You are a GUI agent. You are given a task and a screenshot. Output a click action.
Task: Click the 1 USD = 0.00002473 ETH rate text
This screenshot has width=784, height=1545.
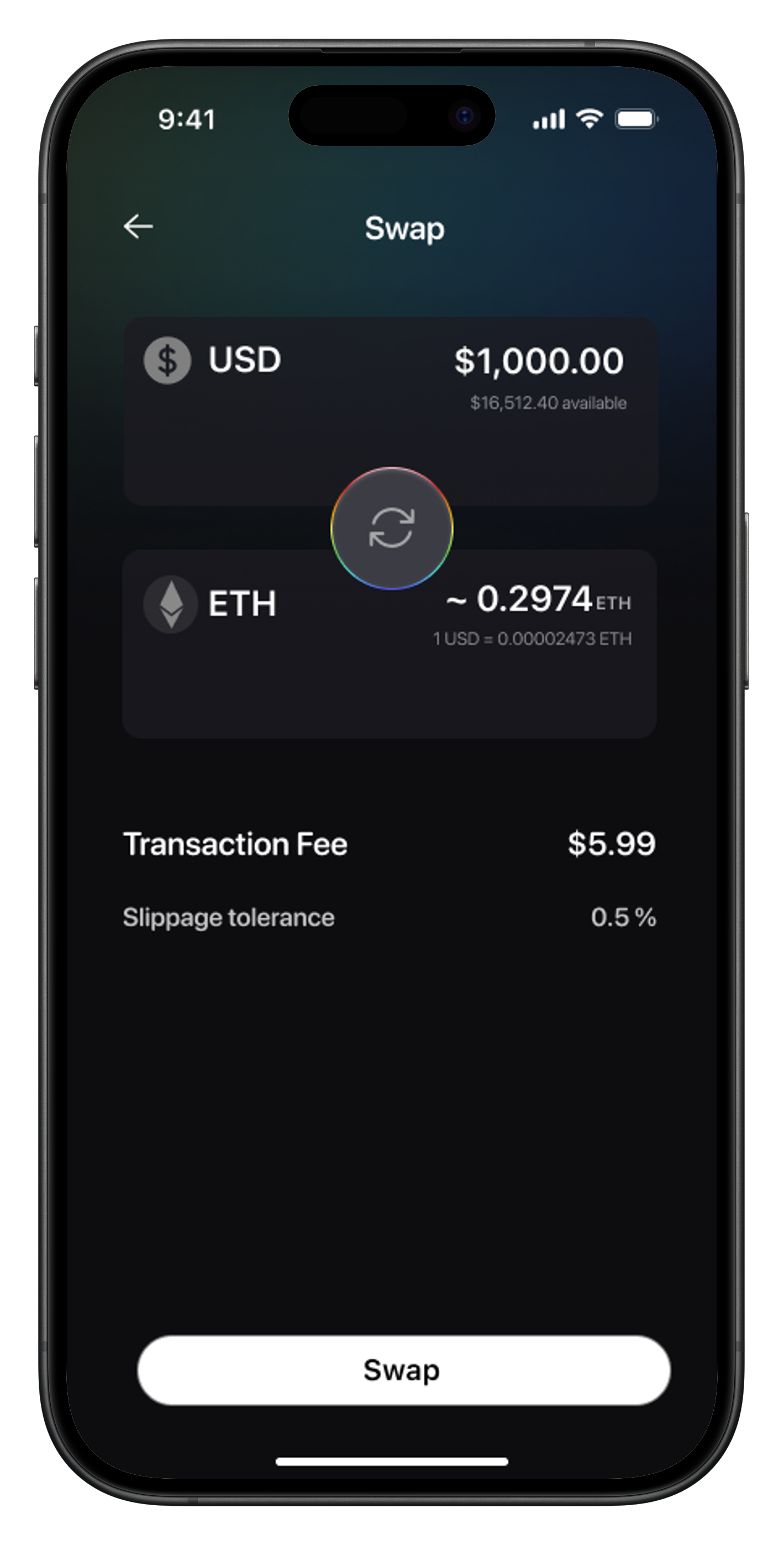532,639
